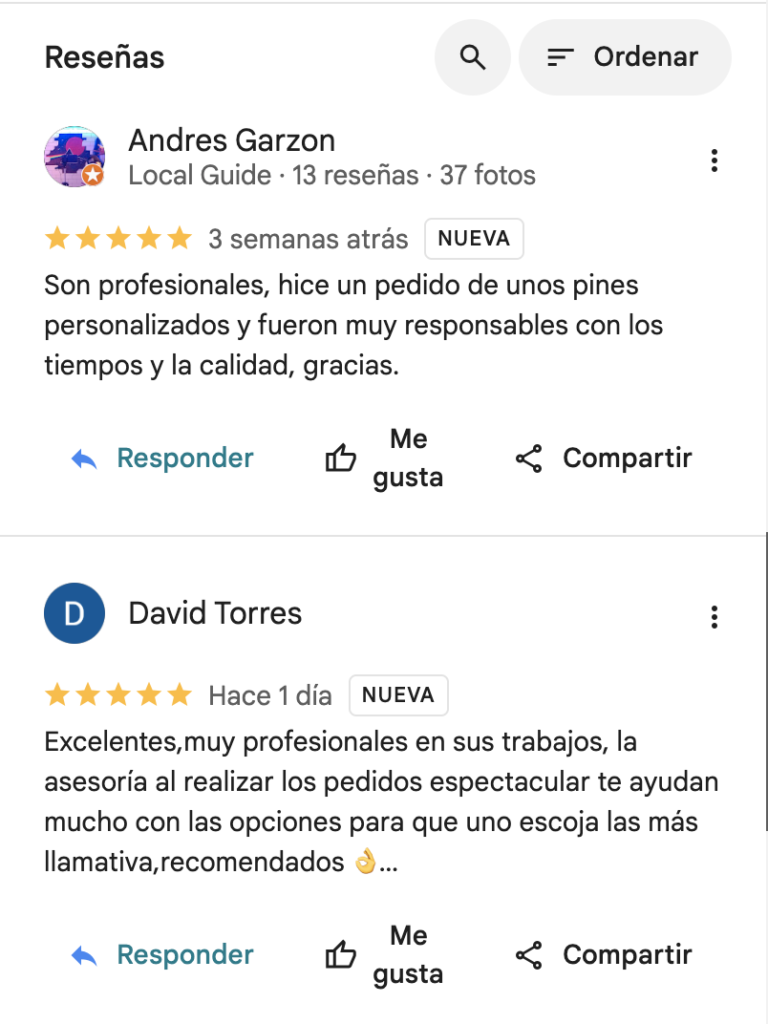Share David Torres's review
The image size is (768, 1024).
point(603,955)
